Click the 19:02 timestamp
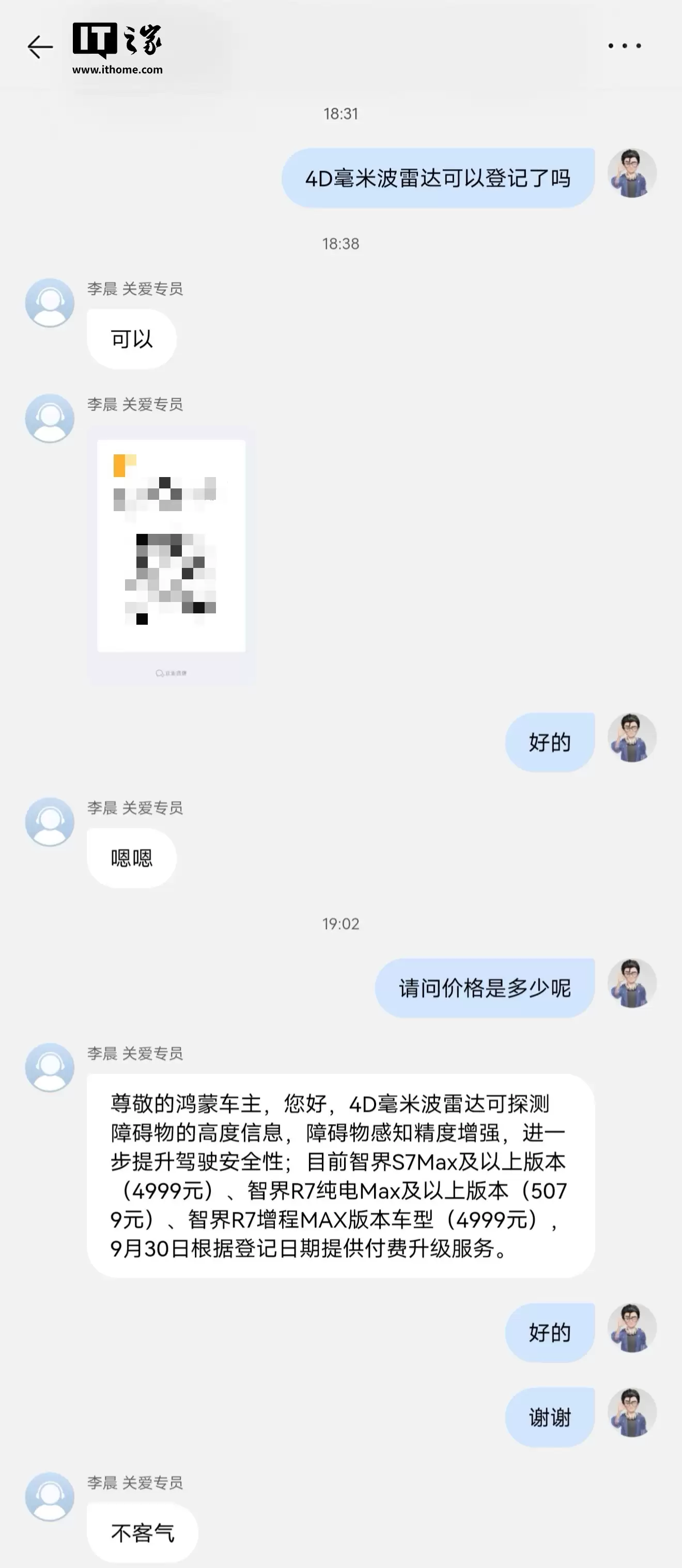The width and height of the screenshot is (682, 1568). [341, 925]
